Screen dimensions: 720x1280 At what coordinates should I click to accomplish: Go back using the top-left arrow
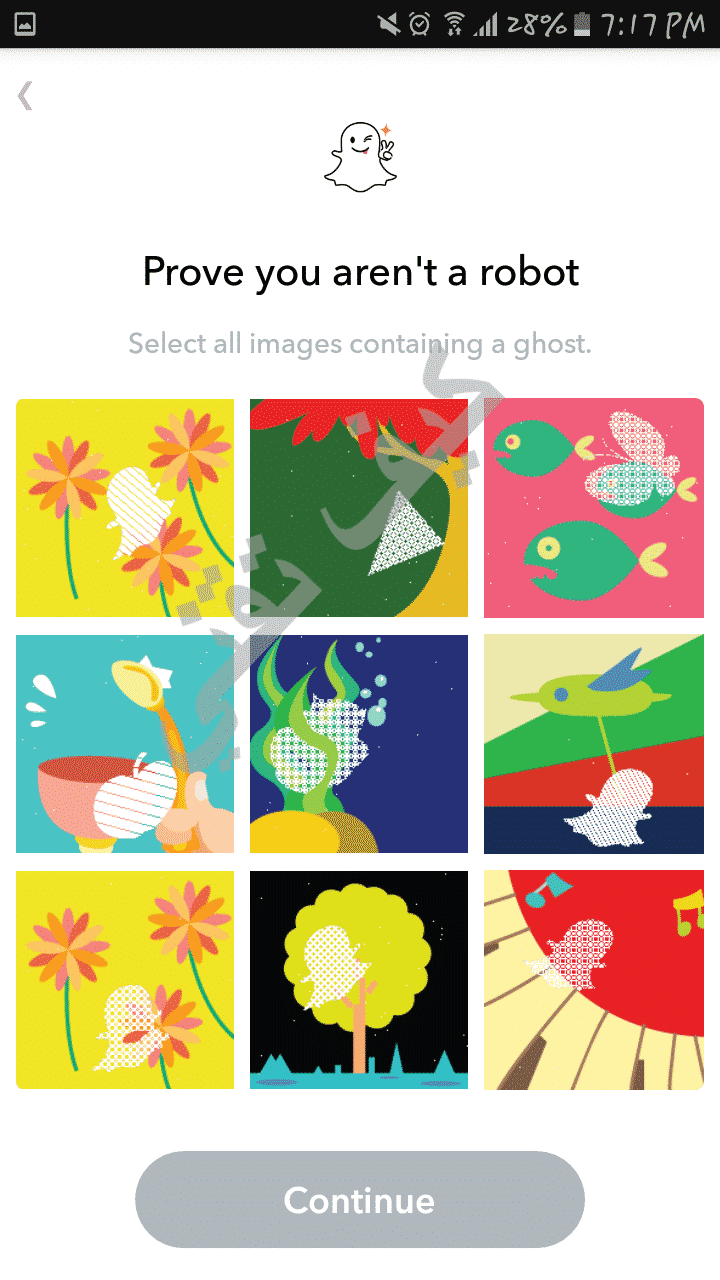pyautogui.click(x=26, y=96)
